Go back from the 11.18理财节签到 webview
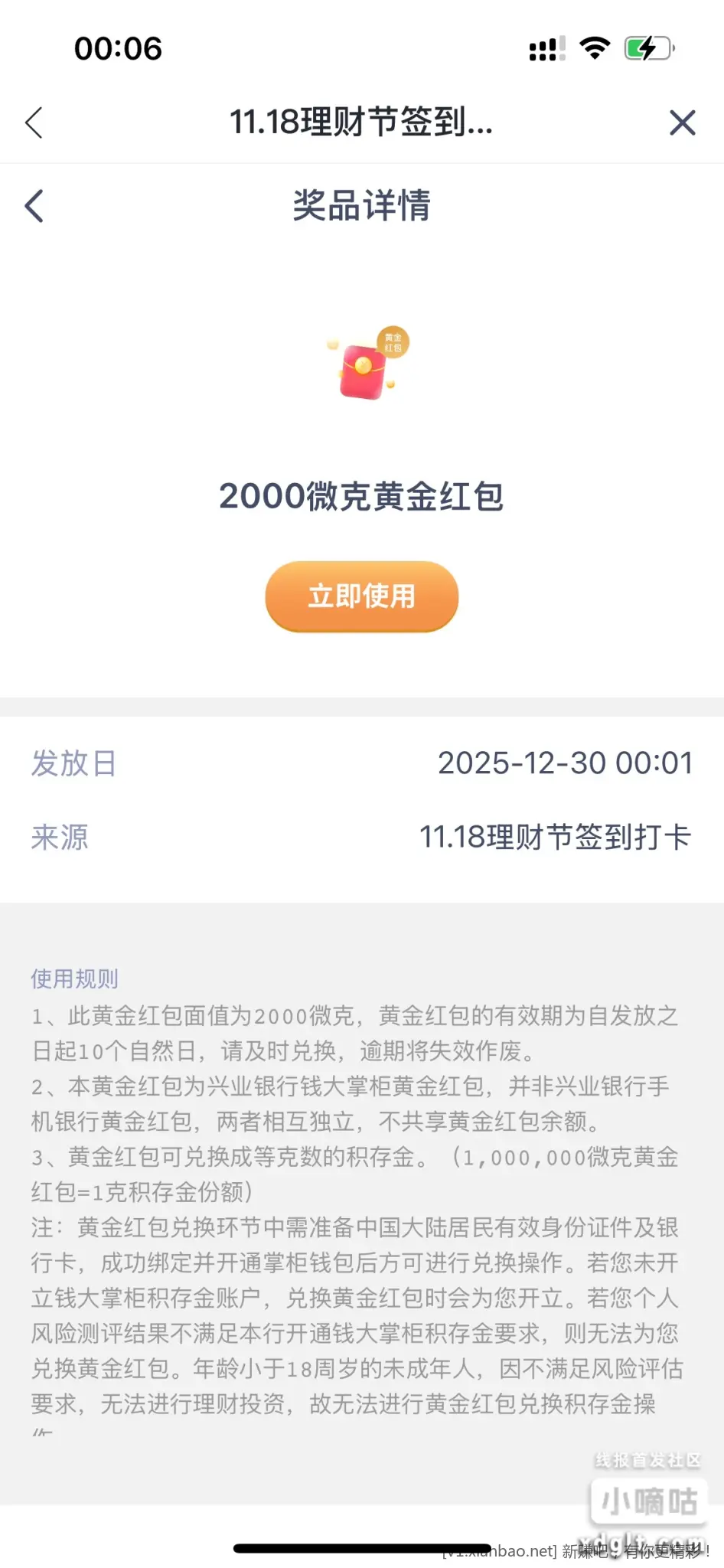The height and width of the screenshot is (1568, 724). pos(34,122)
